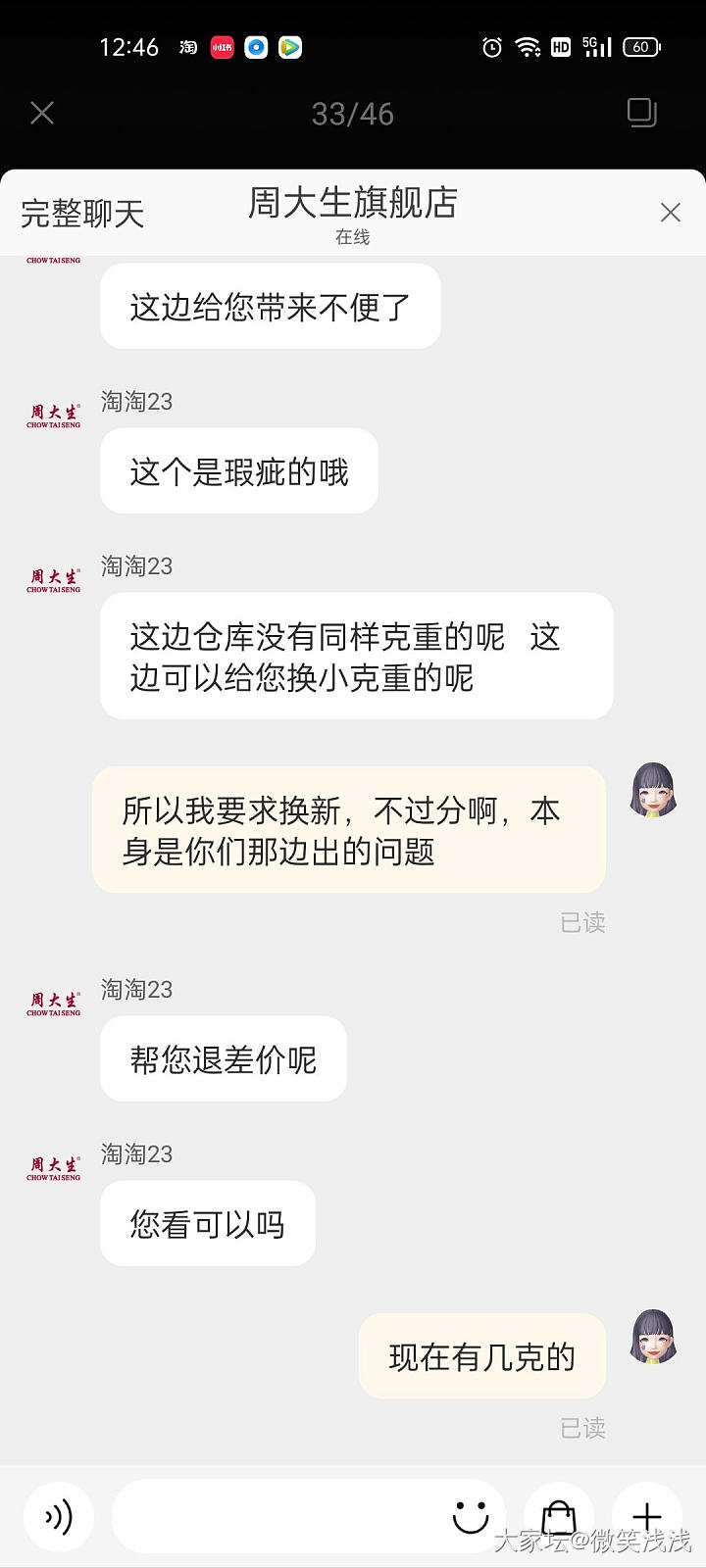Open the plus attachments menu
The width and height of the screenshot is (706, 1568).
(x=647, y=1517)
